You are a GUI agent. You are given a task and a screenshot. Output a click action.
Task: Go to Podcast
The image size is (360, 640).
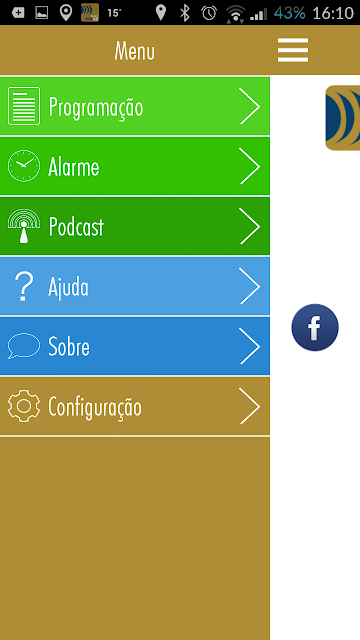pos(135,226)
